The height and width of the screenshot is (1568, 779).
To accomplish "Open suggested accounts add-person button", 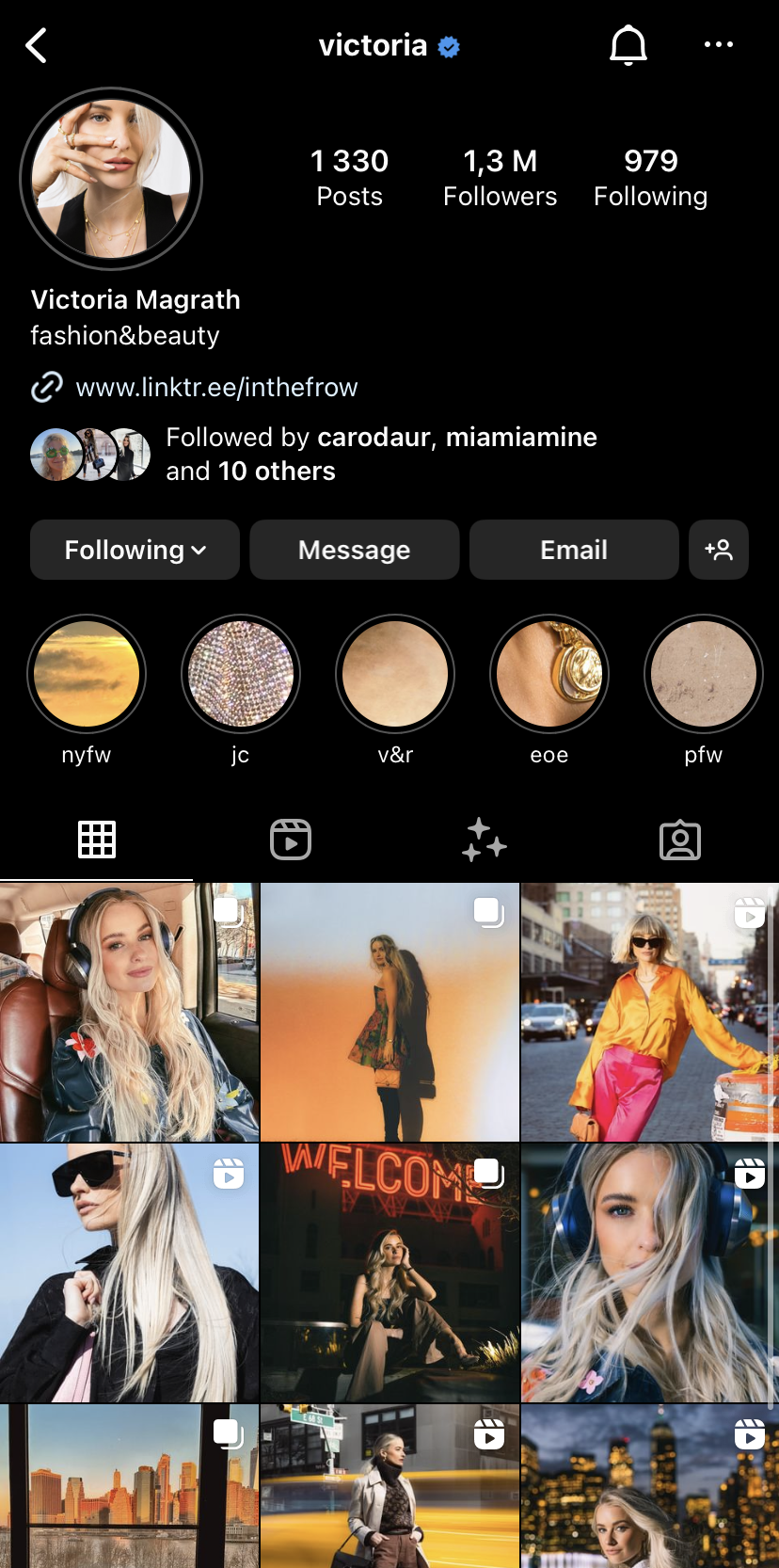I will pos(719,550).
